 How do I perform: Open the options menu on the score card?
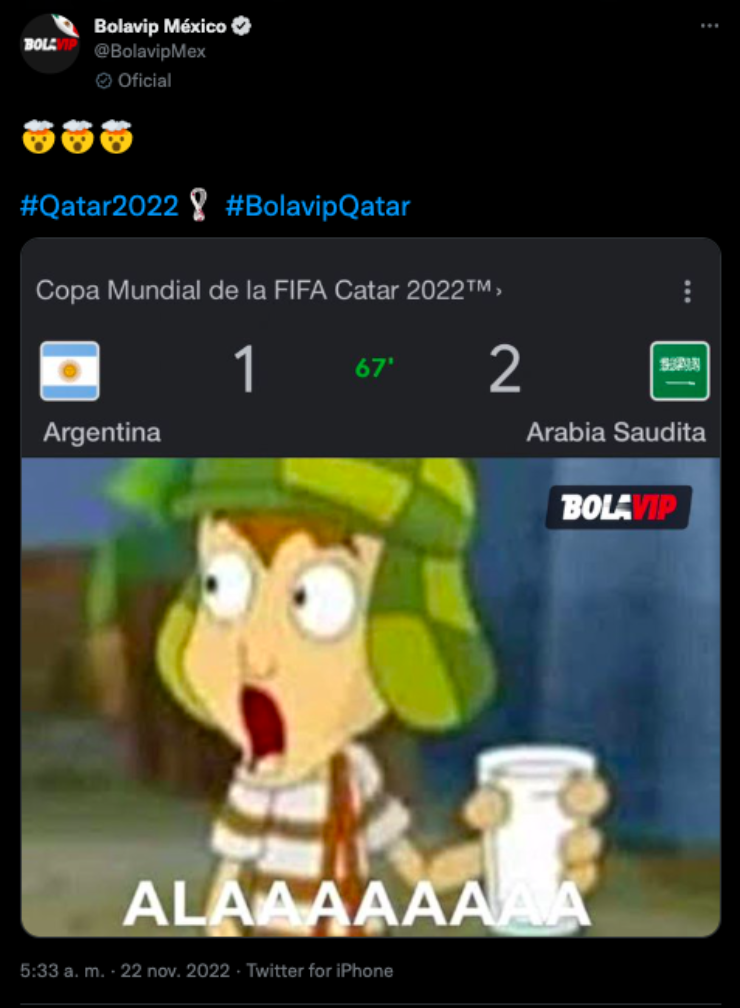click(687, 291)
